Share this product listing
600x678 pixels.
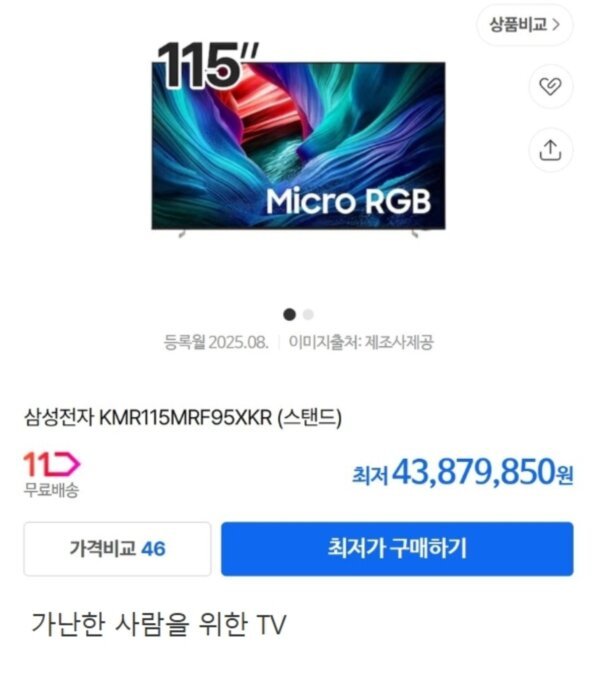coord(549,149)
